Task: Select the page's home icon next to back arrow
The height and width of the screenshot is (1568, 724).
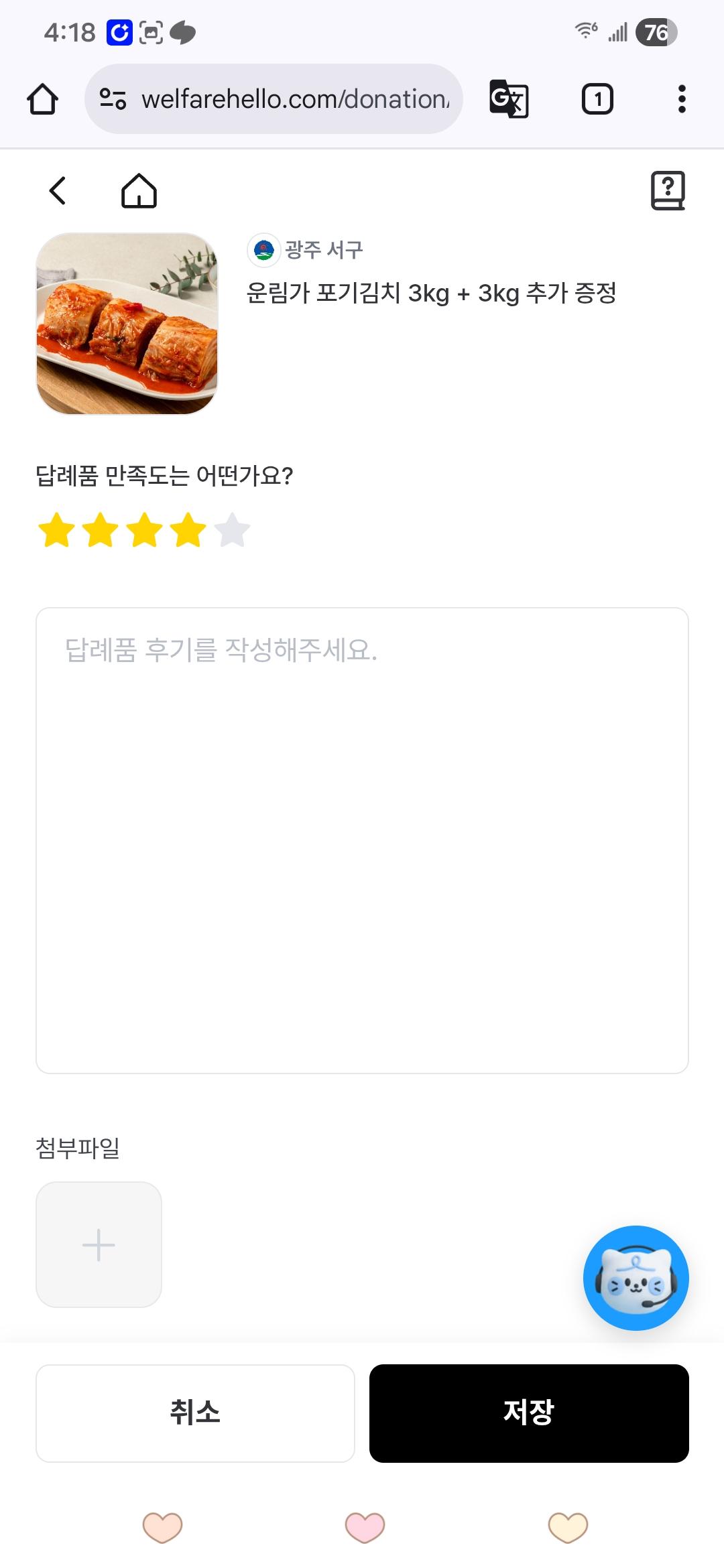Action: (139, 192)
